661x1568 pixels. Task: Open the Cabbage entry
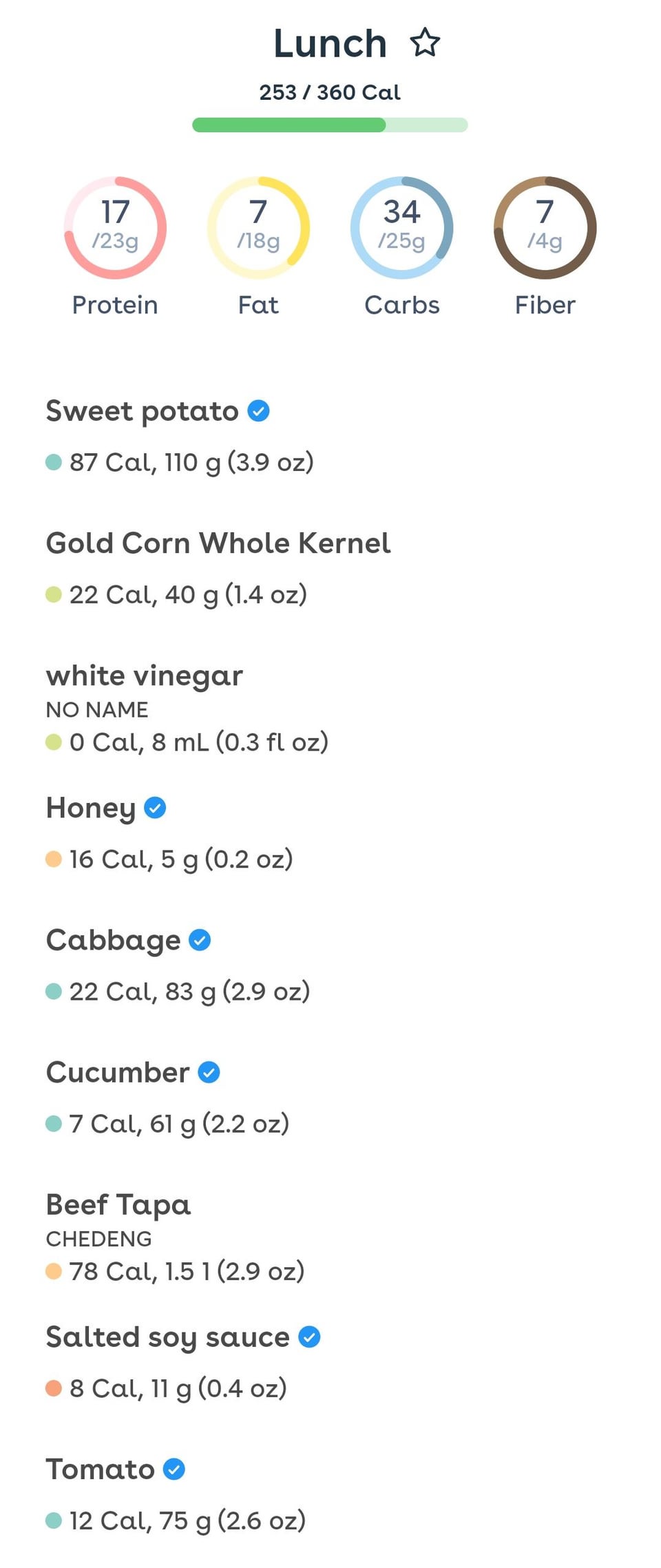click(114, 940)
